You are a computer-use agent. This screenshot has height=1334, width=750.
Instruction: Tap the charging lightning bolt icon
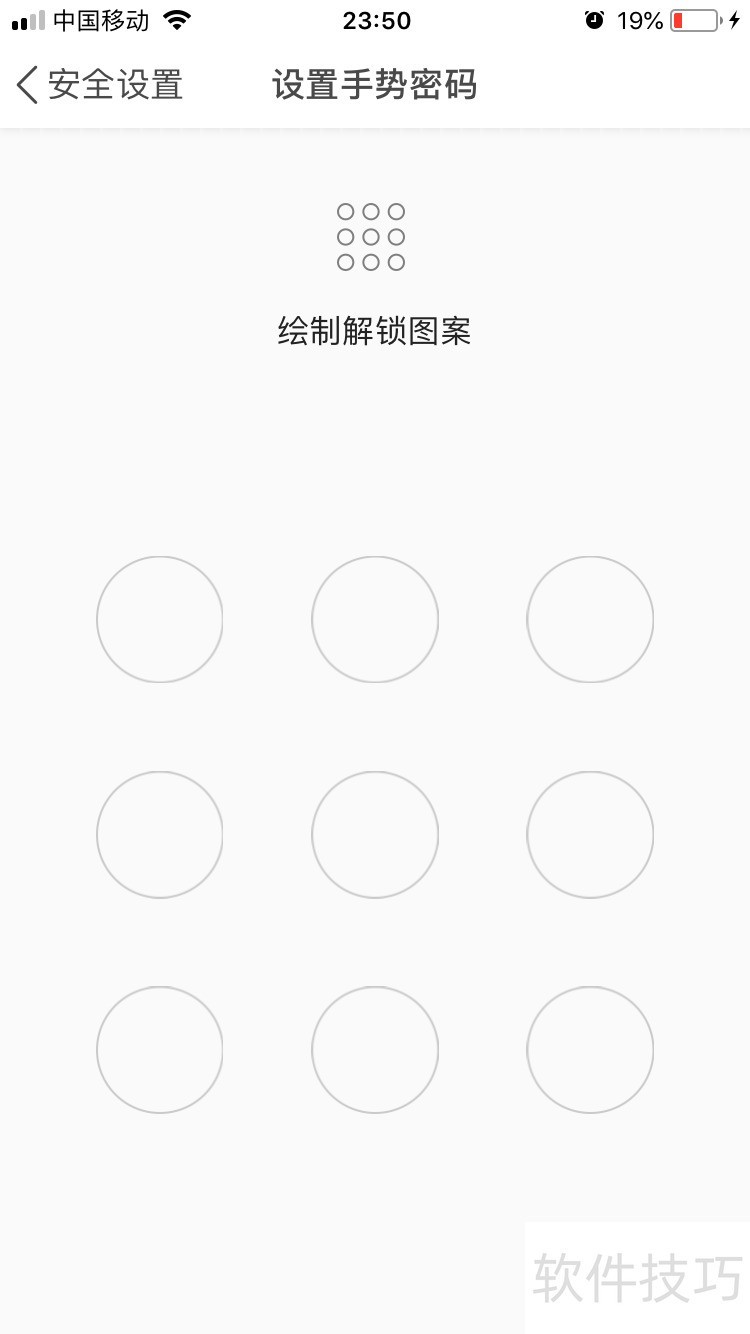point(734,19)
